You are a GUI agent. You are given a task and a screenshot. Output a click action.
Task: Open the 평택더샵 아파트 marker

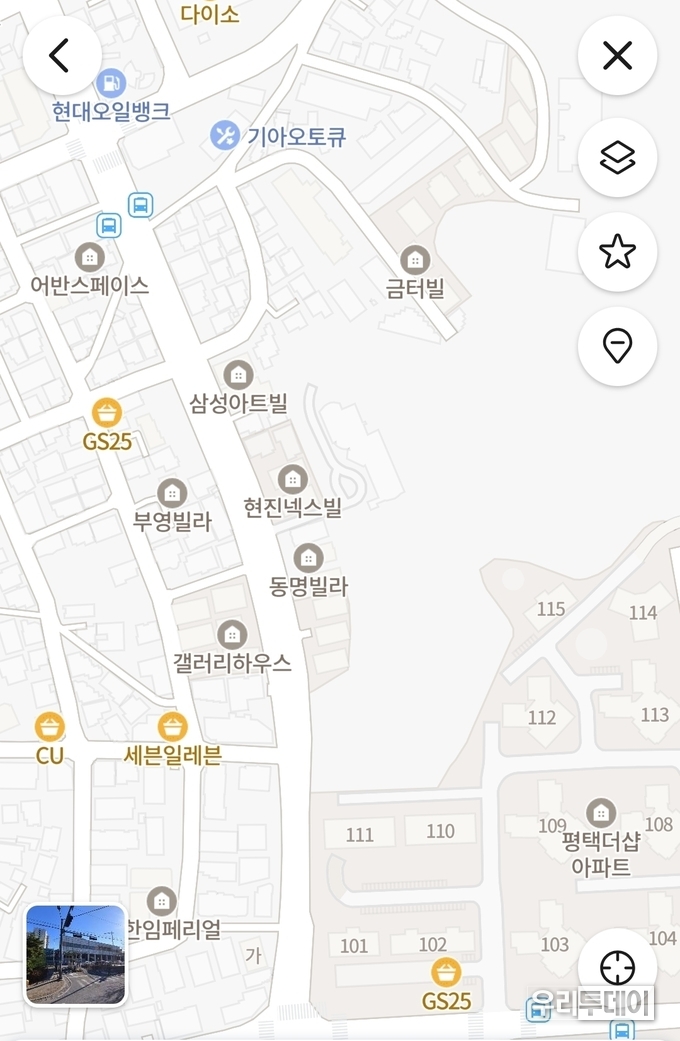click(600, 811)
